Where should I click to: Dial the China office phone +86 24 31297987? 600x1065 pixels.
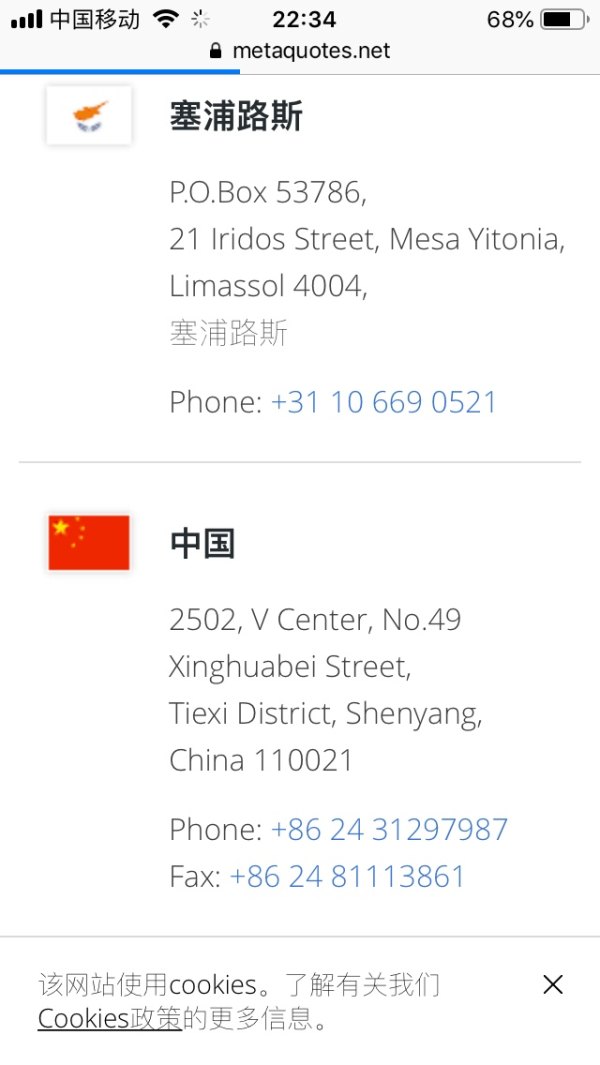pos(389,829)
